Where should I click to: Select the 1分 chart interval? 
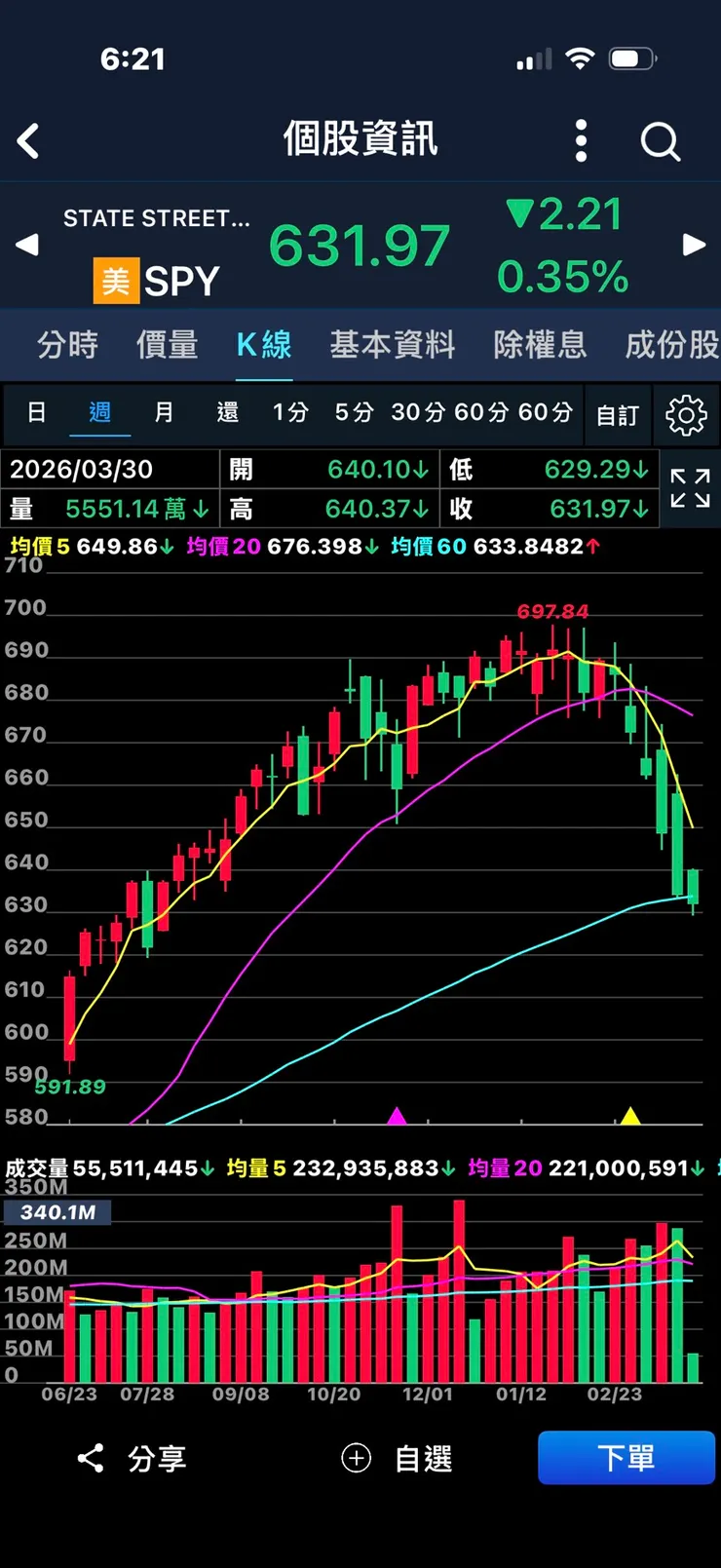tap(290, 412)
